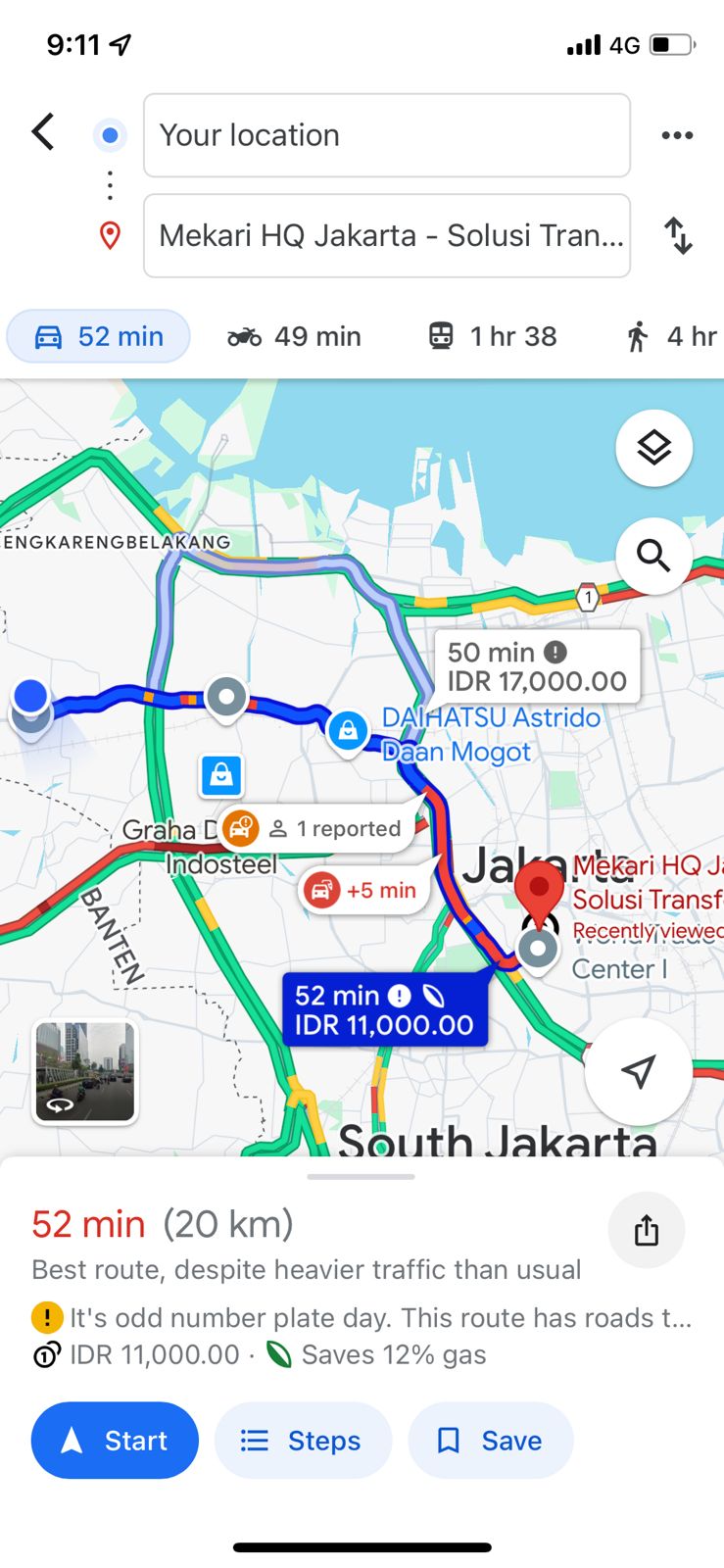724x1568 pixels.
Task: Edit the Mekari HQ Jakarta destination field
Action: [386, 236]
